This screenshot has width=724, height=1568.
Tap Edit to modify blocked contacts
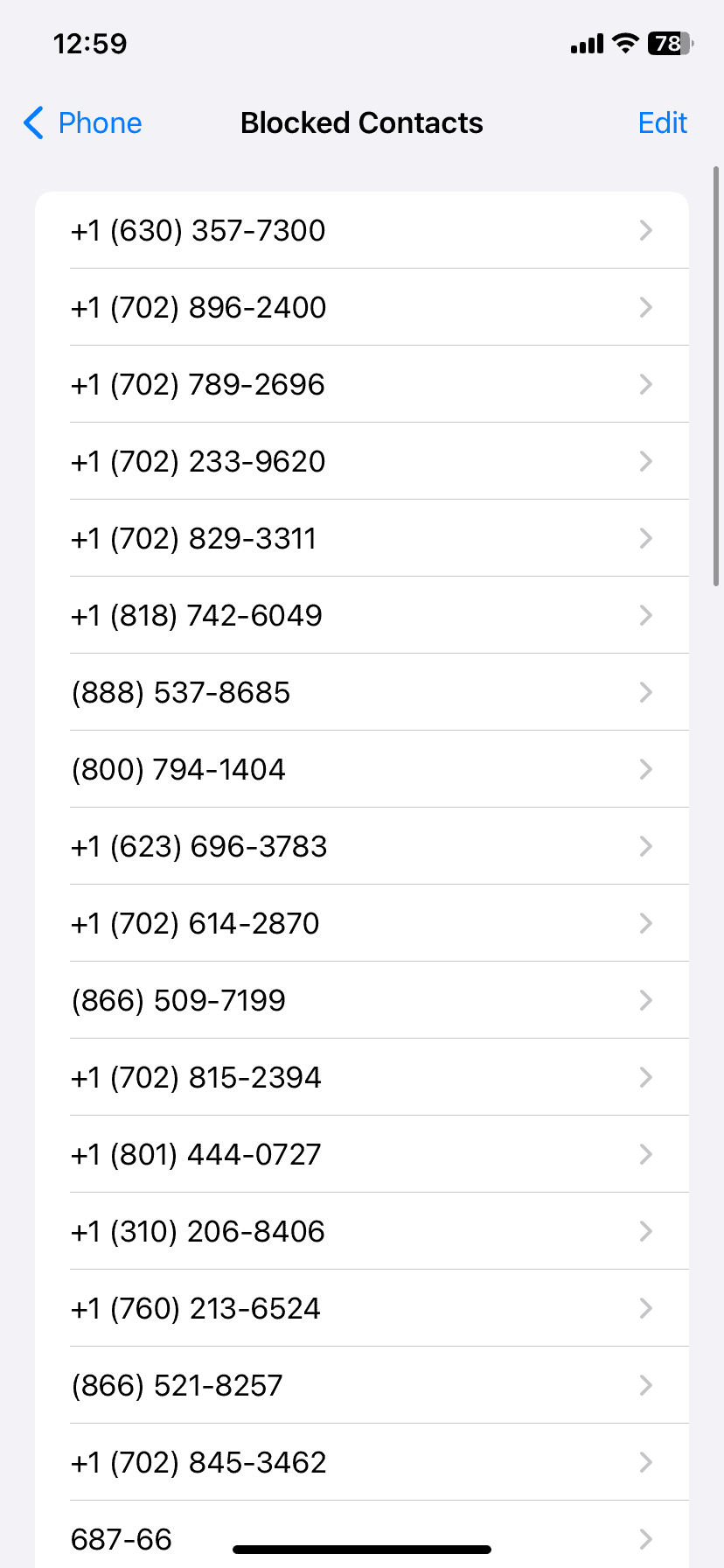click(x=662, y=123)
